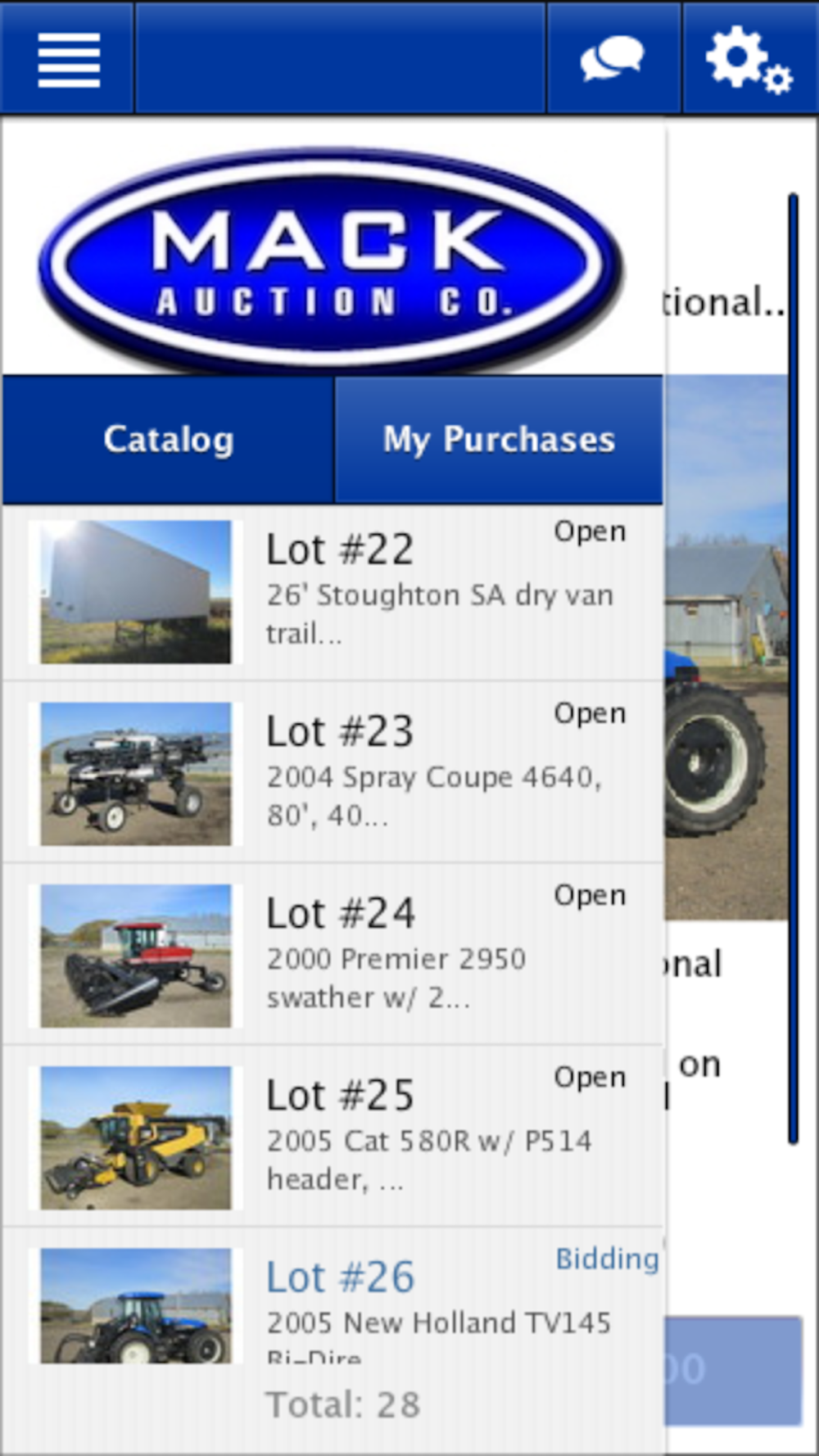Select Lot #25 Cat 580R listing
This screenshot has height=1456, width=819.
[333, 1137]
